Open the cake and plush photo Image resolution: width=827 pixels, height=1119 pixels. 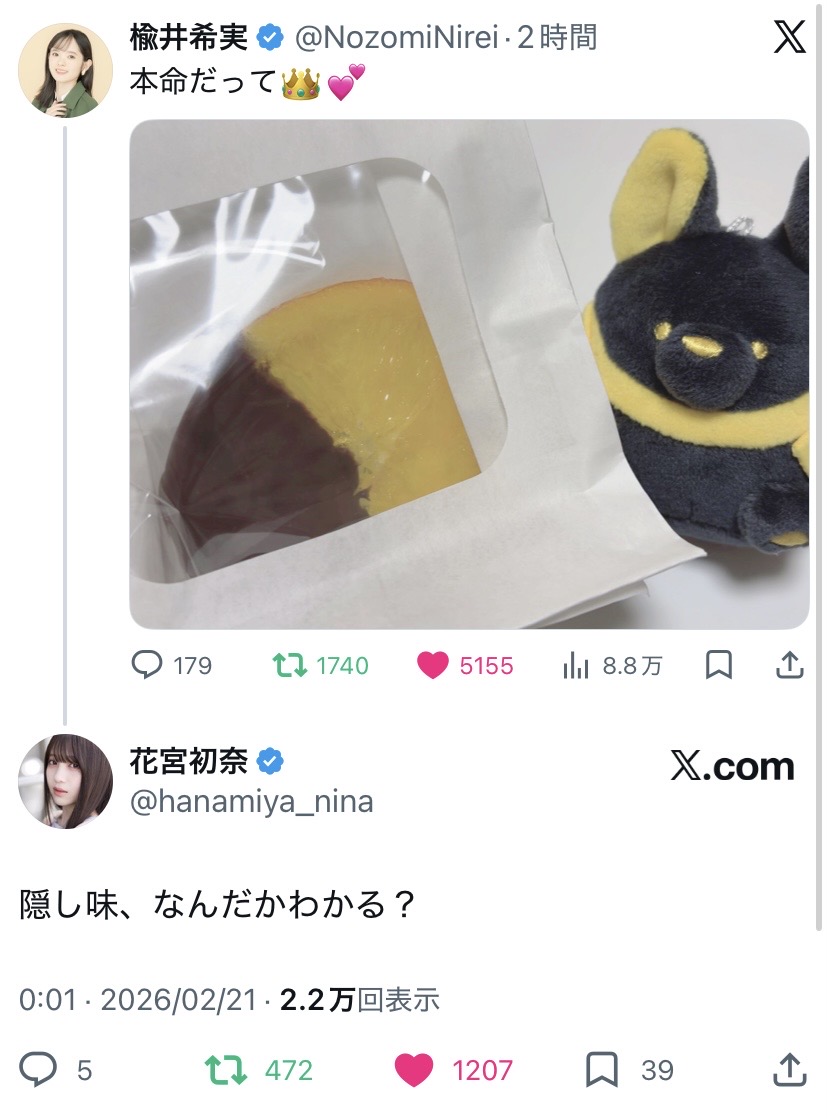point(469,374)
